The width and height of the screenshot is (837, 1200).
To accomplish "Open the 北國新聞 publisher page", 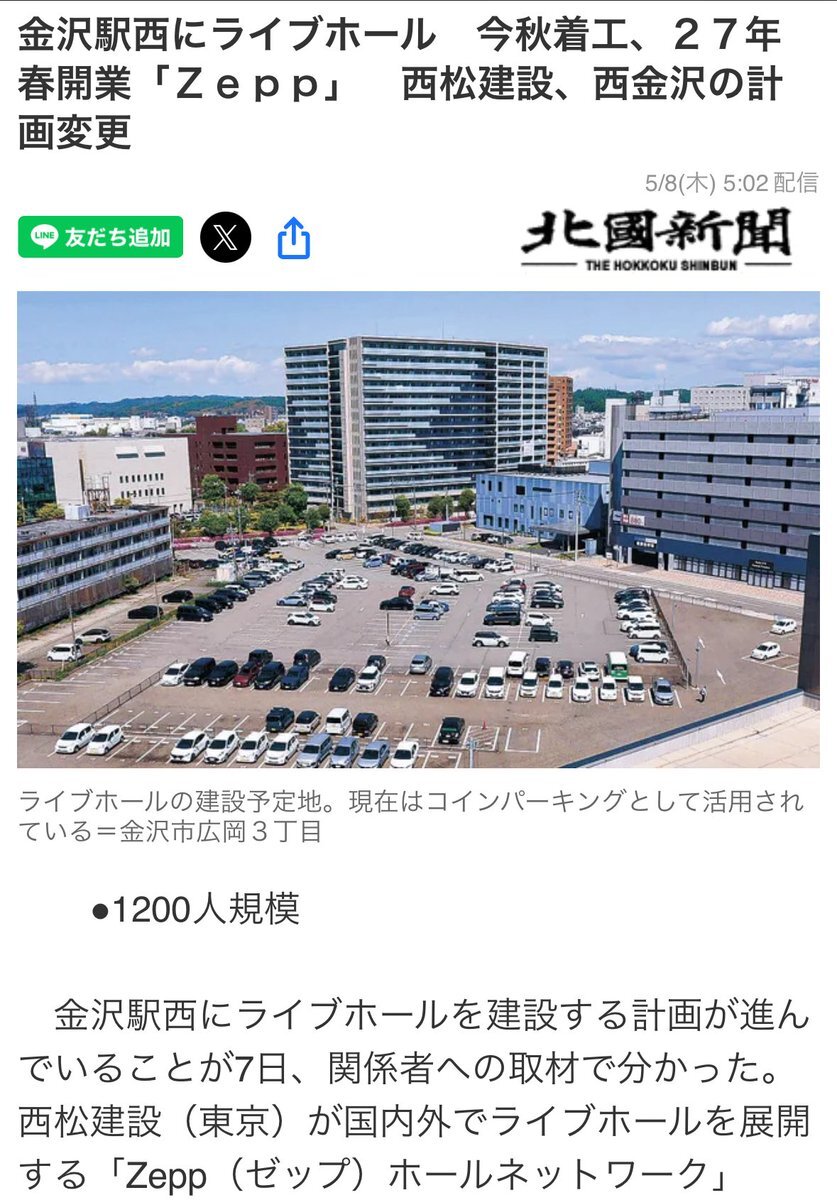I will tap(656, 240).
